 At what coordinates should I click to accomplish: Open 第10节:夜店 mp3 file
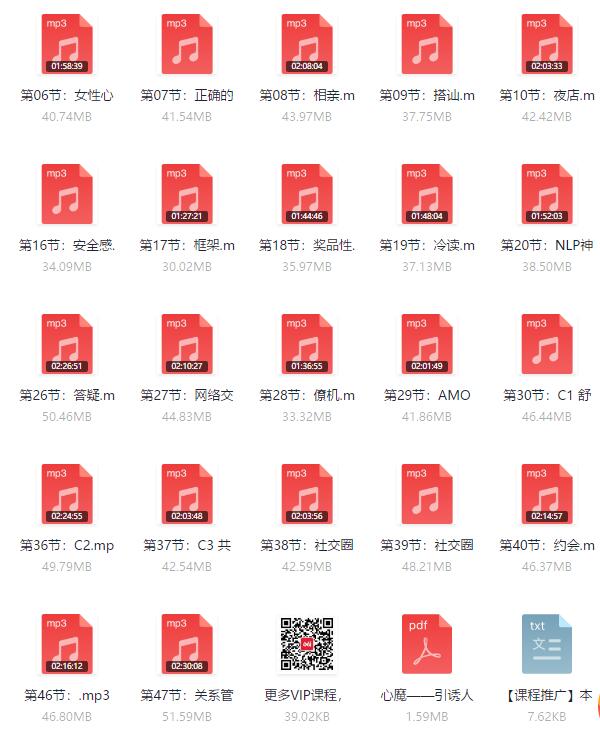(x=546, y=45)
